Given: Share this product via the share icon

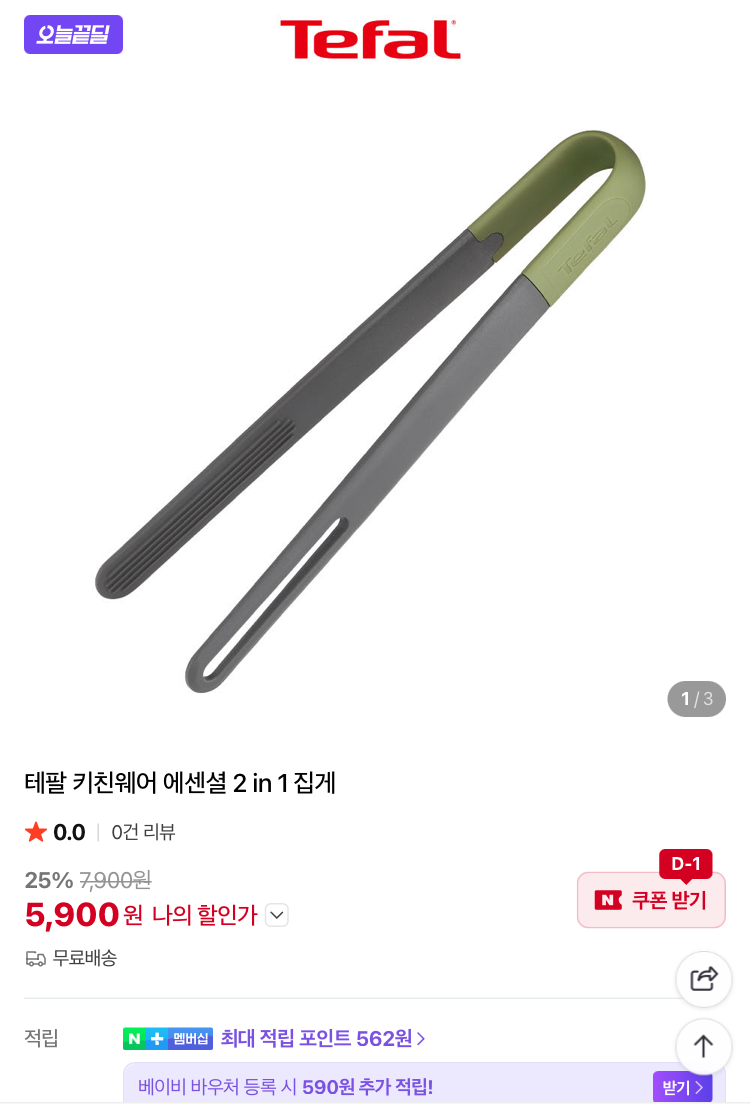Looking at the screenshot, I should tap(703, 978).
